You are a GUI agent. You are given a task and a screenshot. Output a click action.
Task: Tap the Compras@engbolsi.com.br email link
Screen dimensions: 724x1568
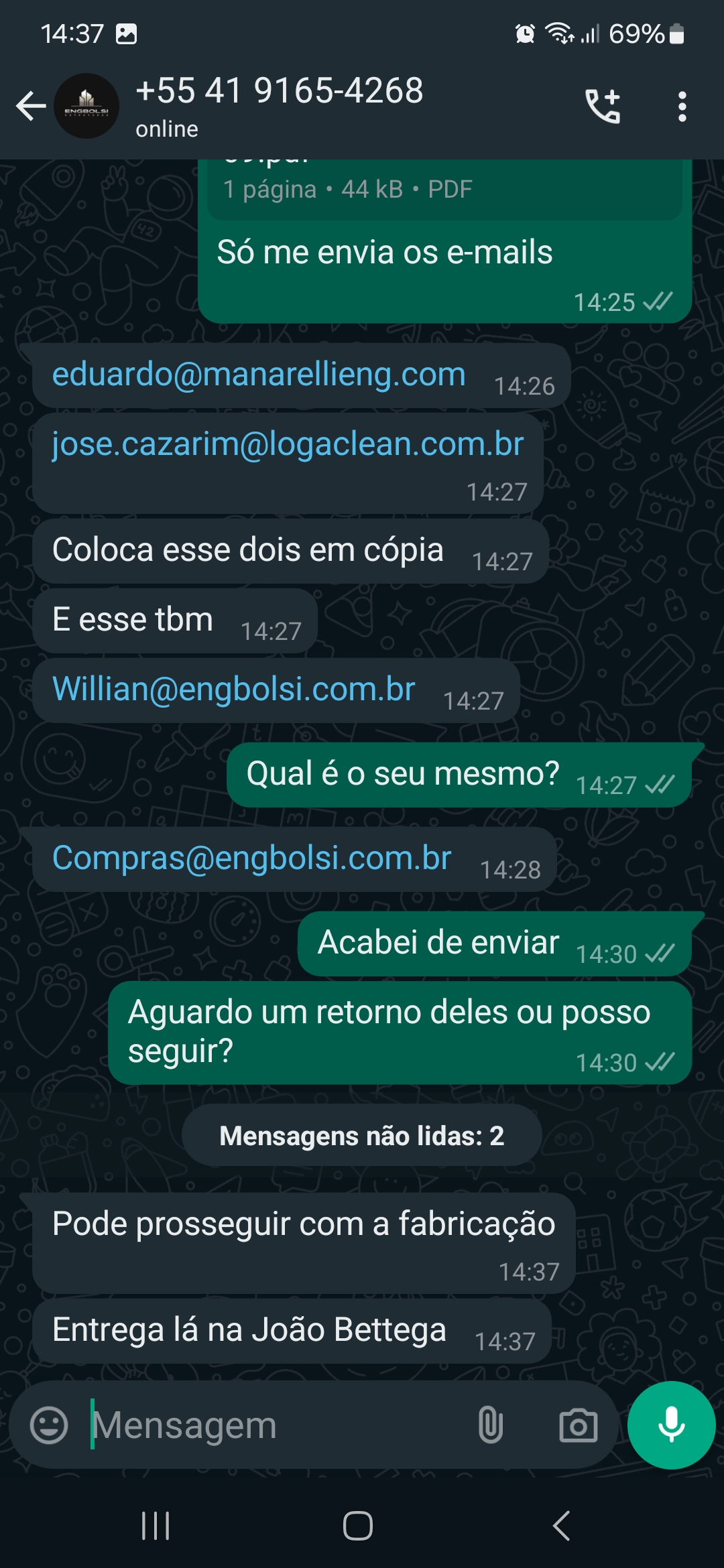(251, 858)
